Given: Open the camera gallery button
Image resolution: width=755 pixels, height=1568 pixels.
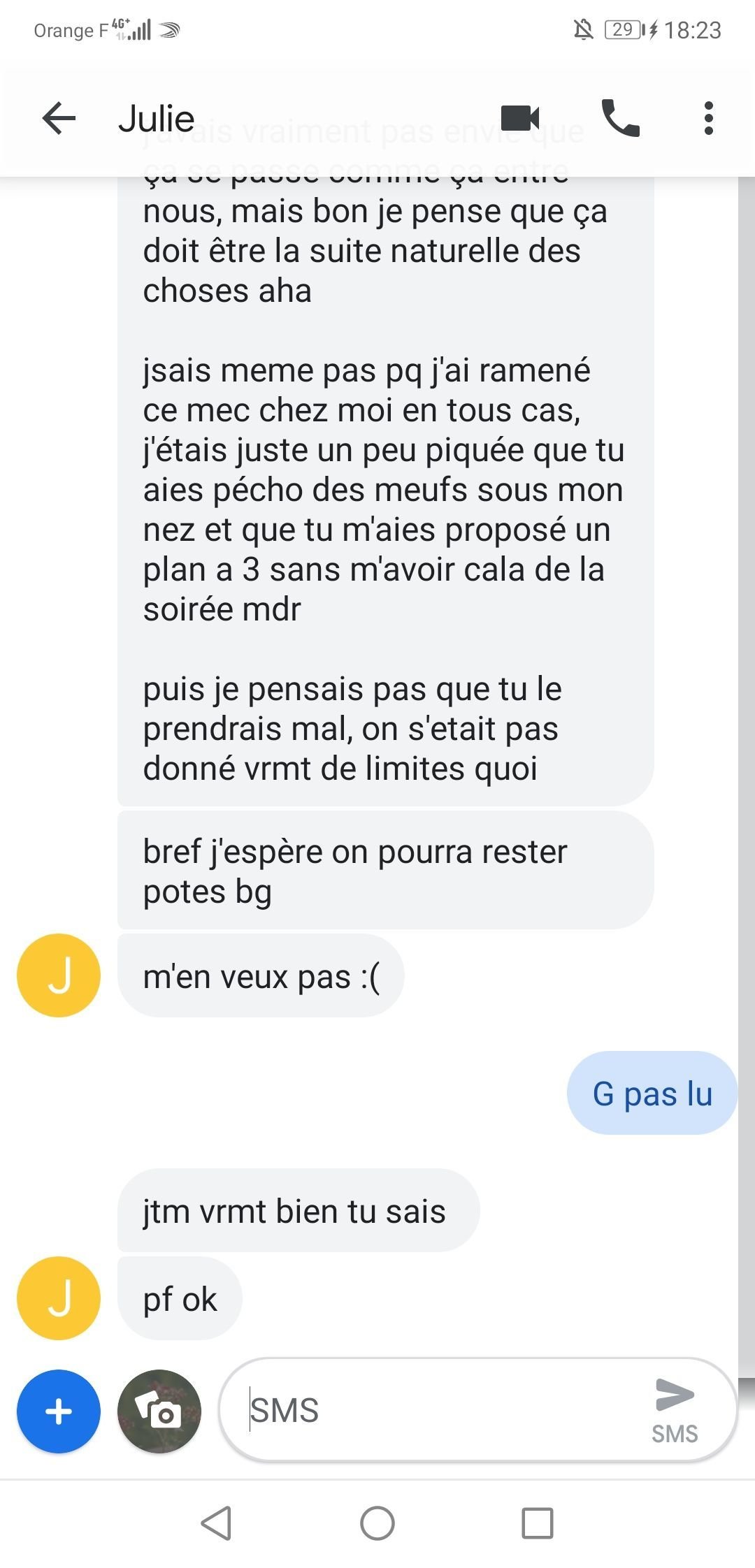Looking at the screenshot, I should pyautogui.click(x=159, y=1411).
